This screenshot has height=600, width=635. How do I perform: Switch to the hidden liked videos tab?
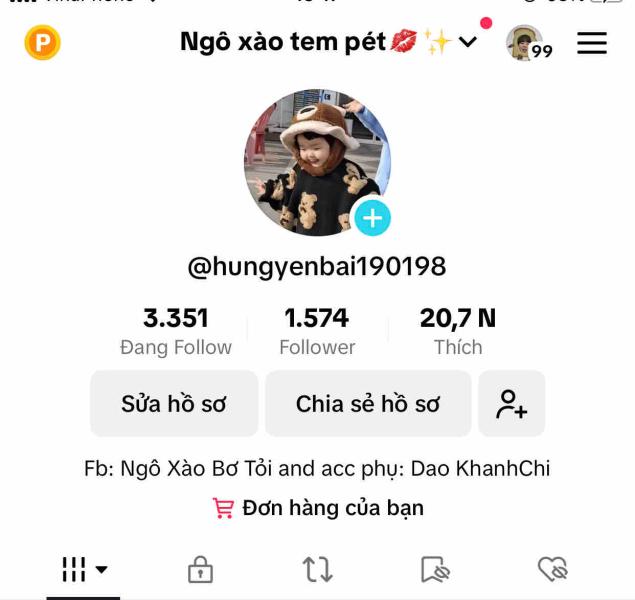tap(552, 570)
